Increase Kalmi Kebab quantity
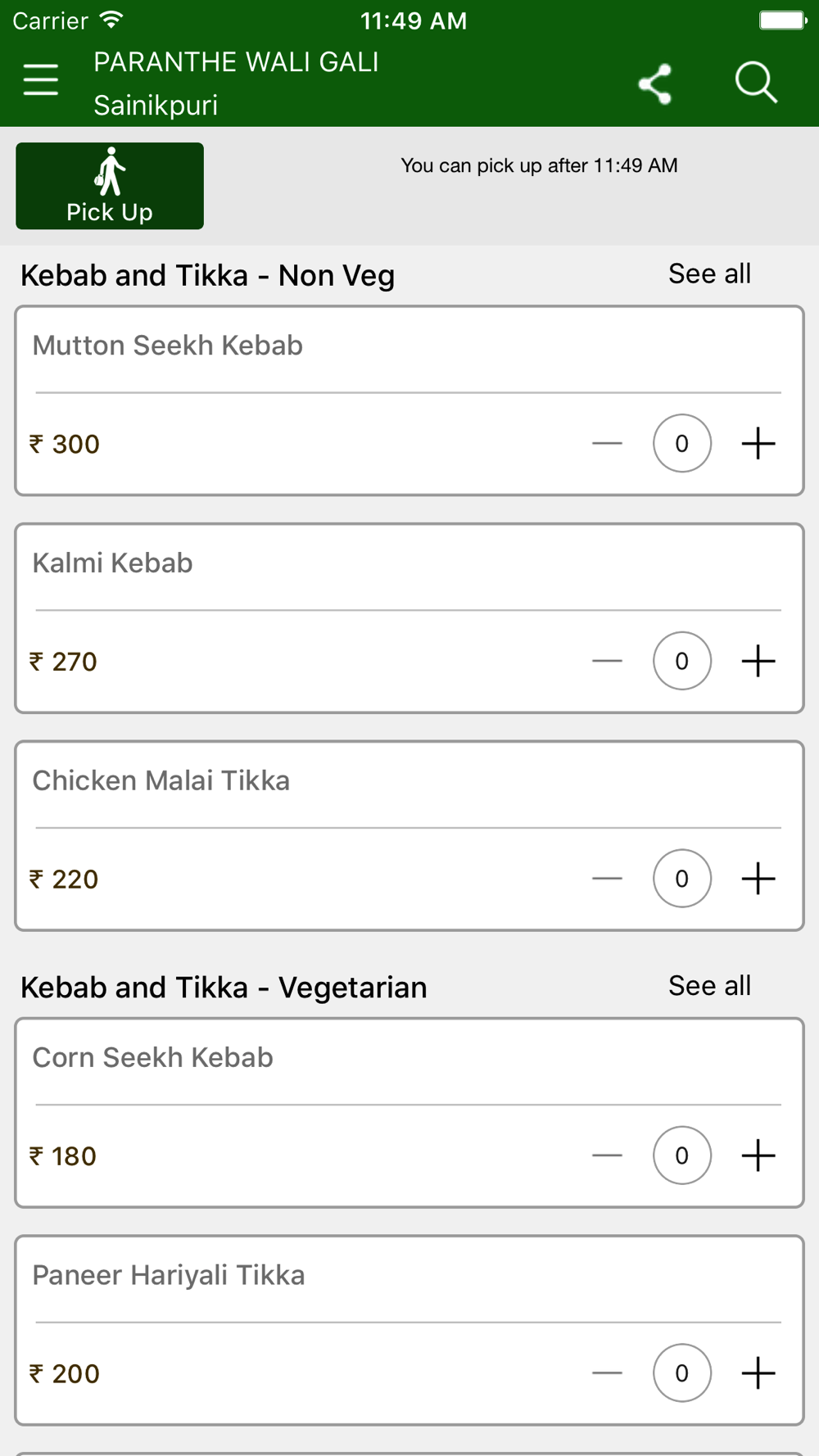The image size is (819, 1456). (758, 661)
